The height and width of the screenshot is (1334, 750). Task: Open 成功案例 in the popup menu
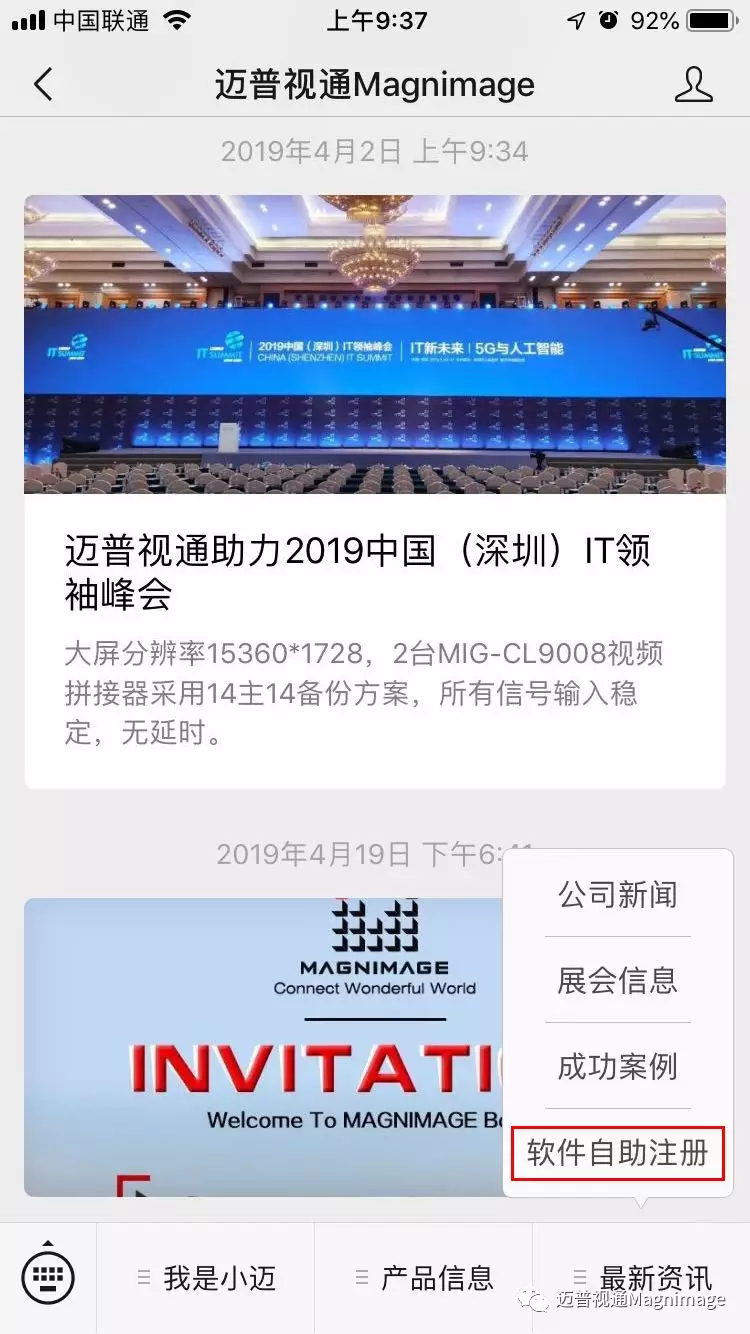[617, 1066]
